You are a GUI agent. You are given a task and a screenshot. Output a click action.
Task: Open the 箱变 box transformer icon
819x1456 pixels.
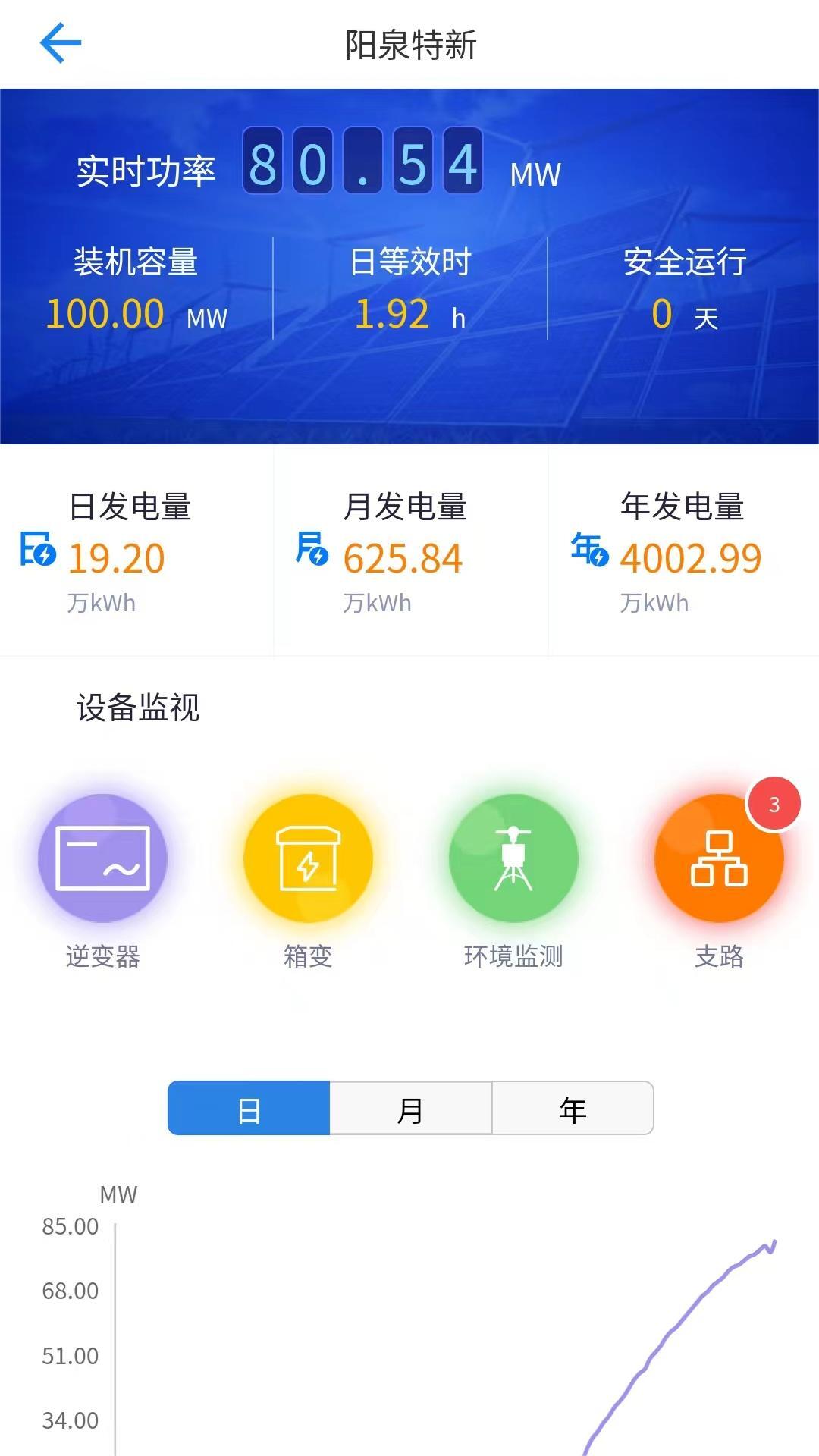(307, 858)
